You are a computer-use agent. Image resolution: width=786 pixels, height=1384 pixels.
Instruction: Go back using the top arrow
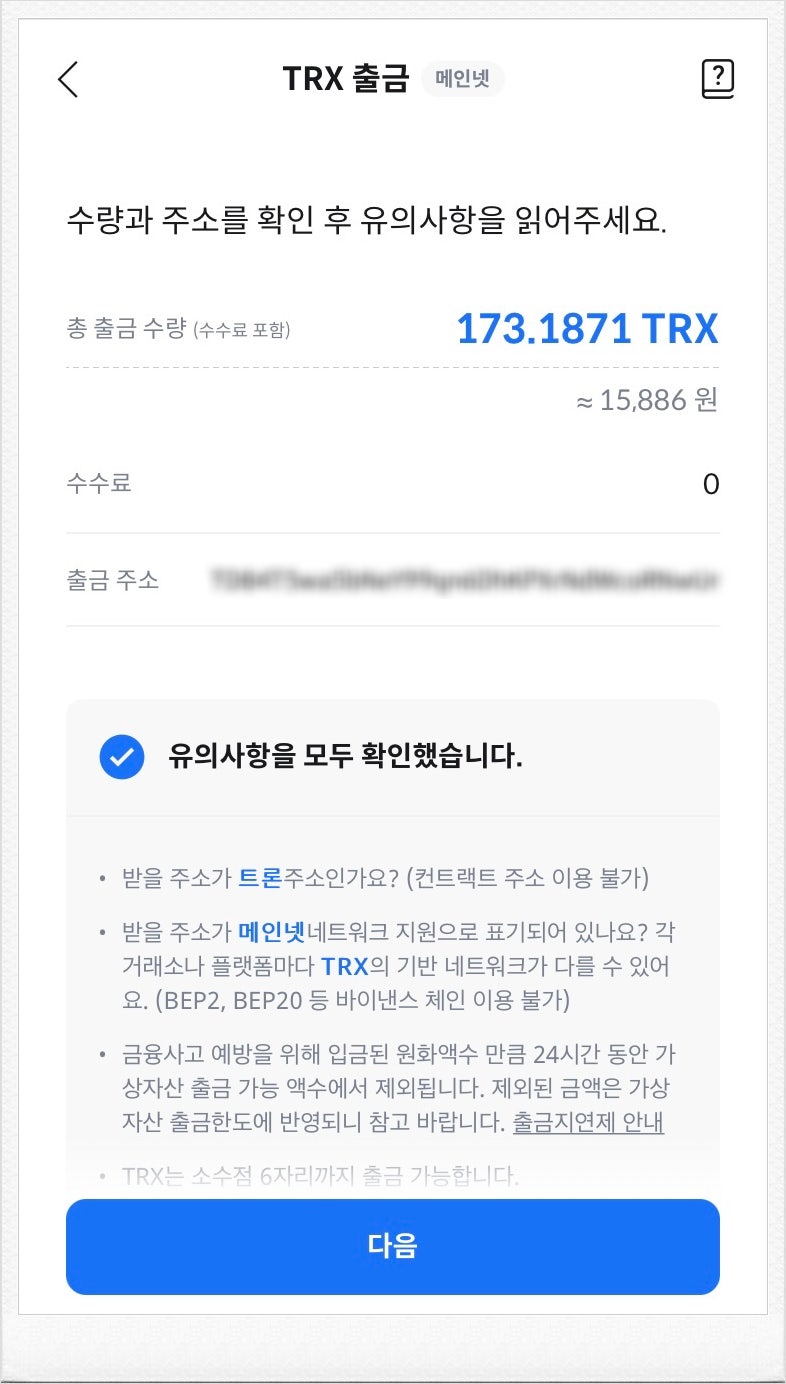tap(68, 79)
